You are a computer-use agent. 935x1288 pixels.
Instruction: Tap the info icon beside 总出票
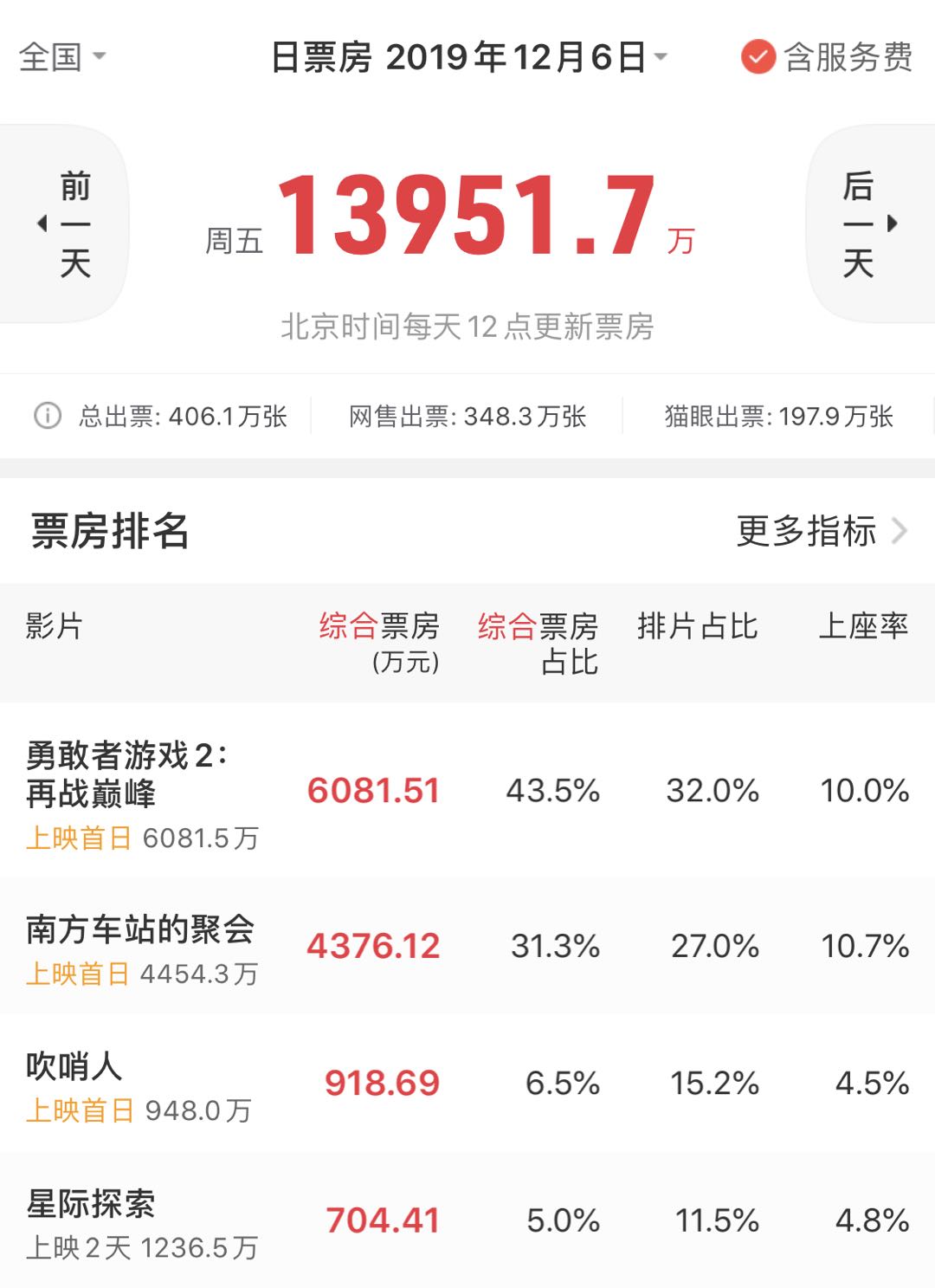point(48,416)
